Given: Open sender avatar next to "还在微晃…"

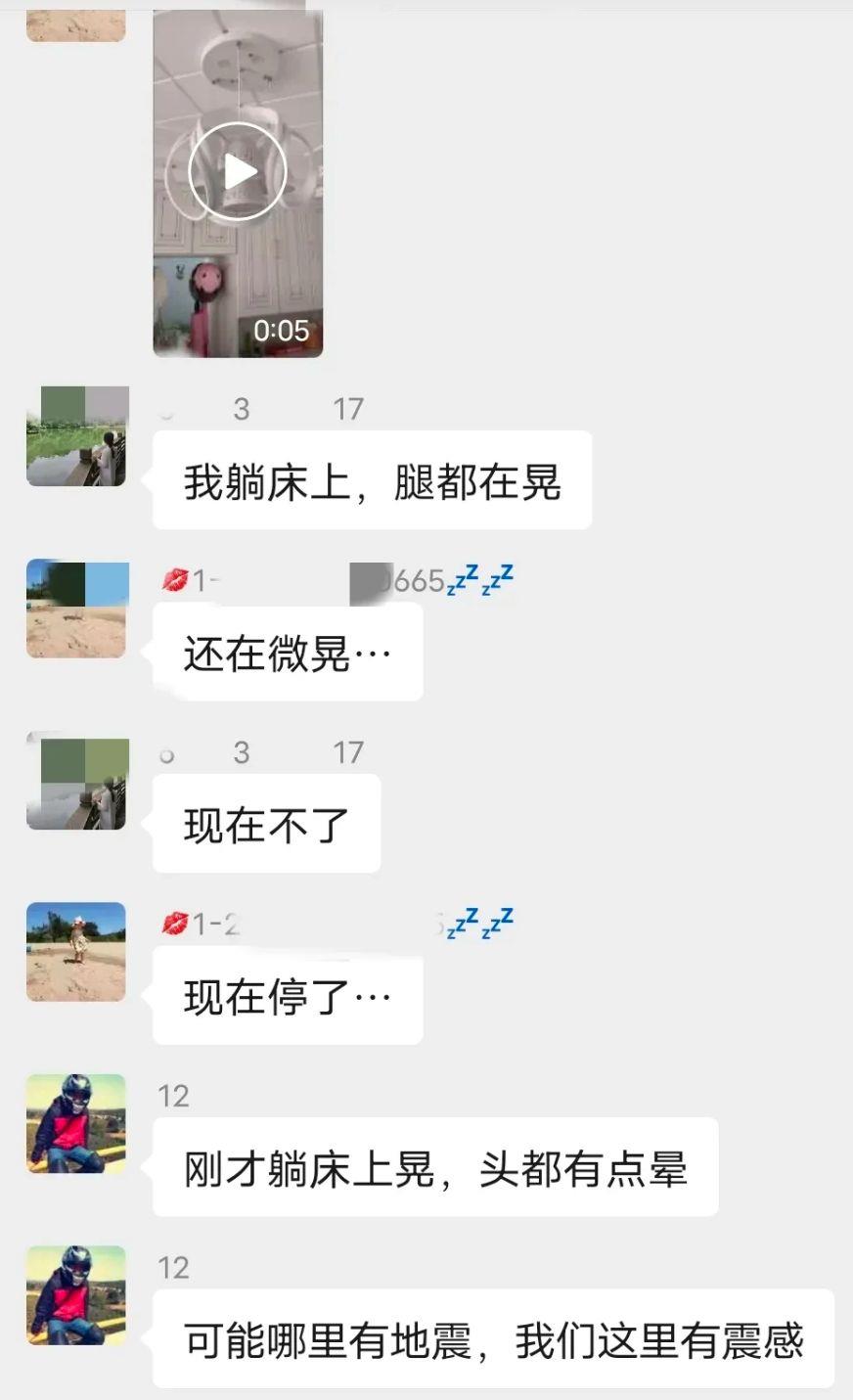Looking at the screenshot, I should 76,609.
